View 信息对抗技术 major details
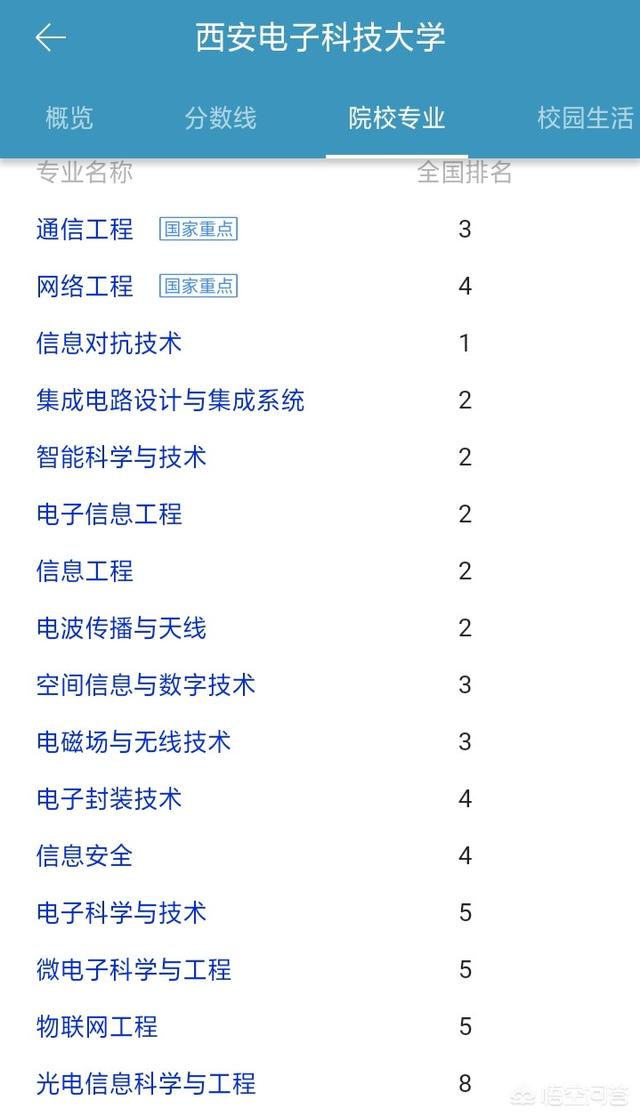The width and height of the screenshot is (640, 1117). coord(109,343)
